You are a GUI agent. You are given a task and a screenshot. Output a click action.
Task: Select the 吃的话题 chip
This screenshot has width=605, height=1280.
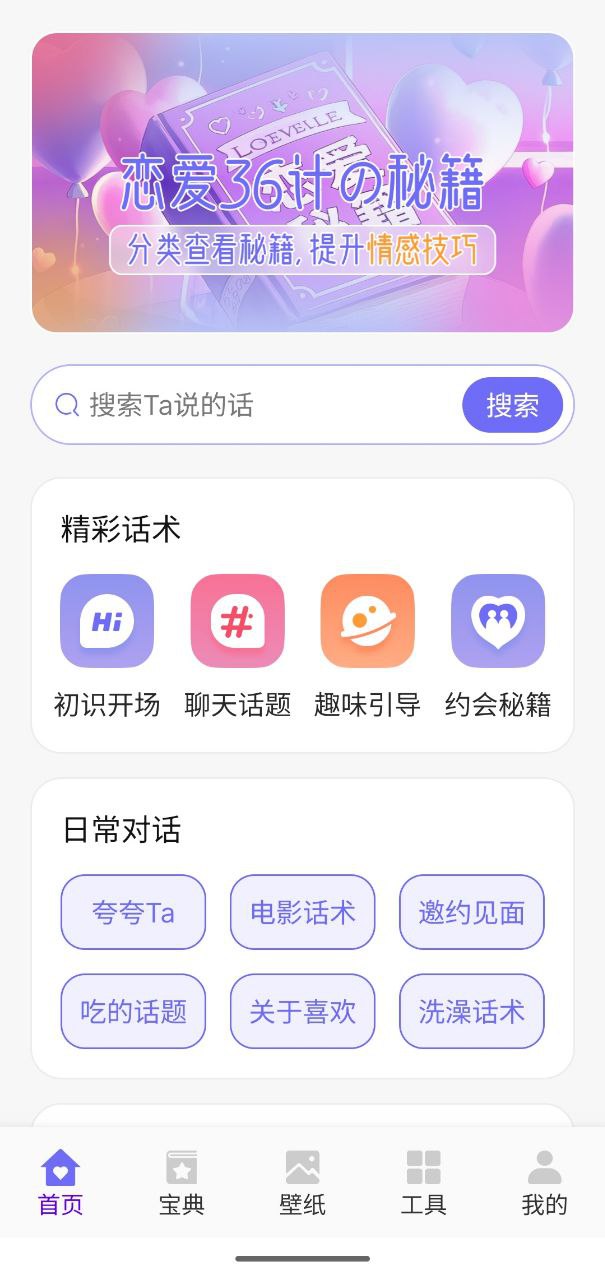133,1011
